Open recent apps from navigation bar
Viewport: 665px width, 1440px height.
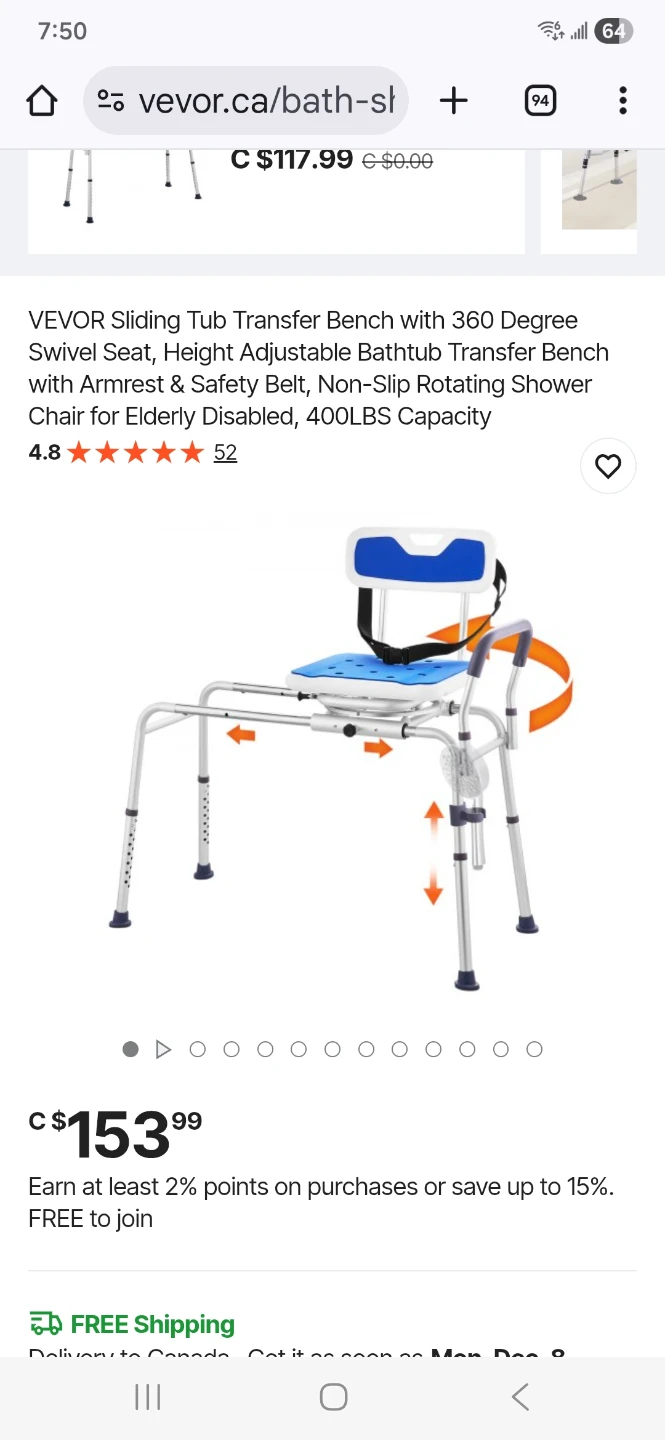tap(148, 1397)
